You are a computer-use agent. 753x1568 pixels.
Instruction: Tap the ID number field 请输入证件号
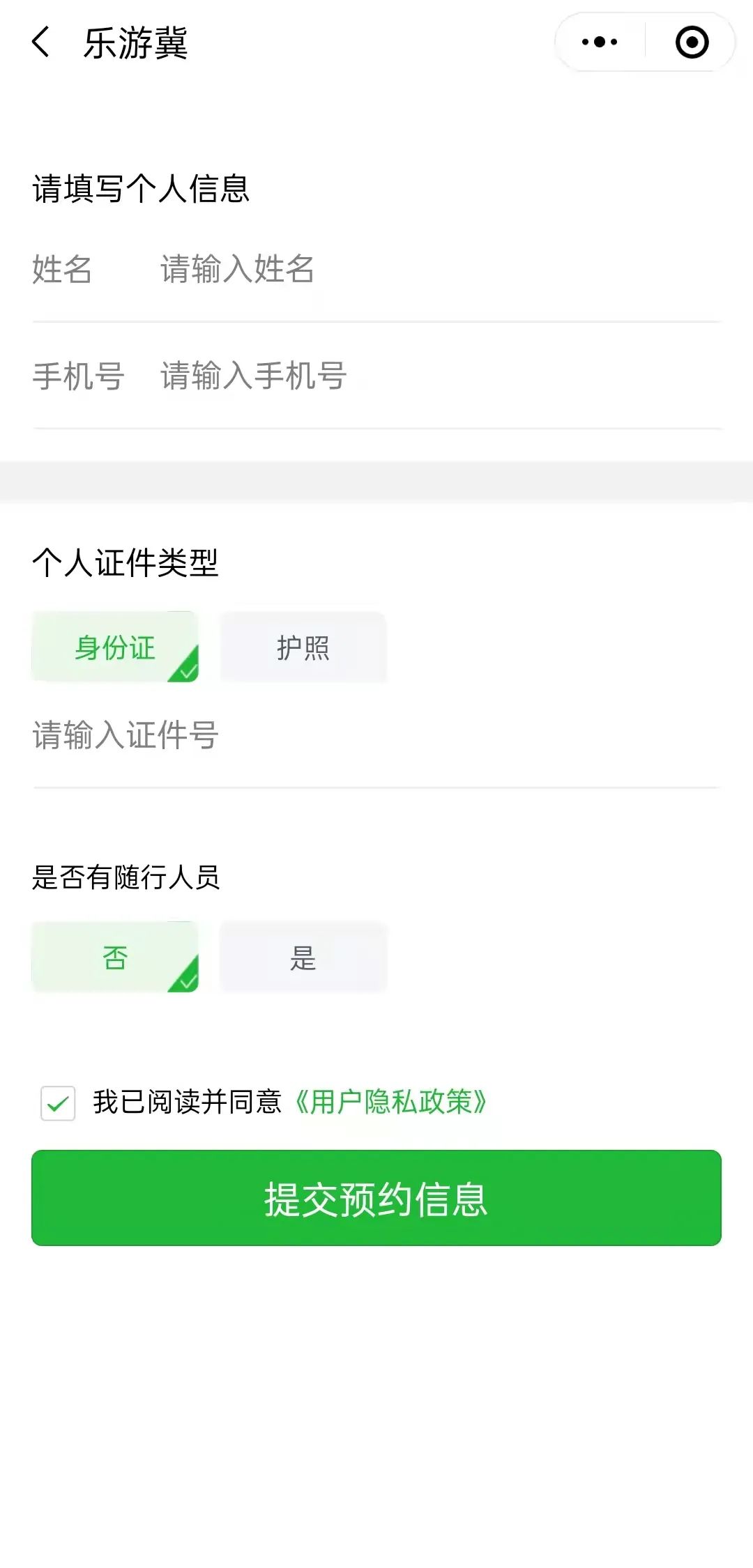click(x=376, y=735)
